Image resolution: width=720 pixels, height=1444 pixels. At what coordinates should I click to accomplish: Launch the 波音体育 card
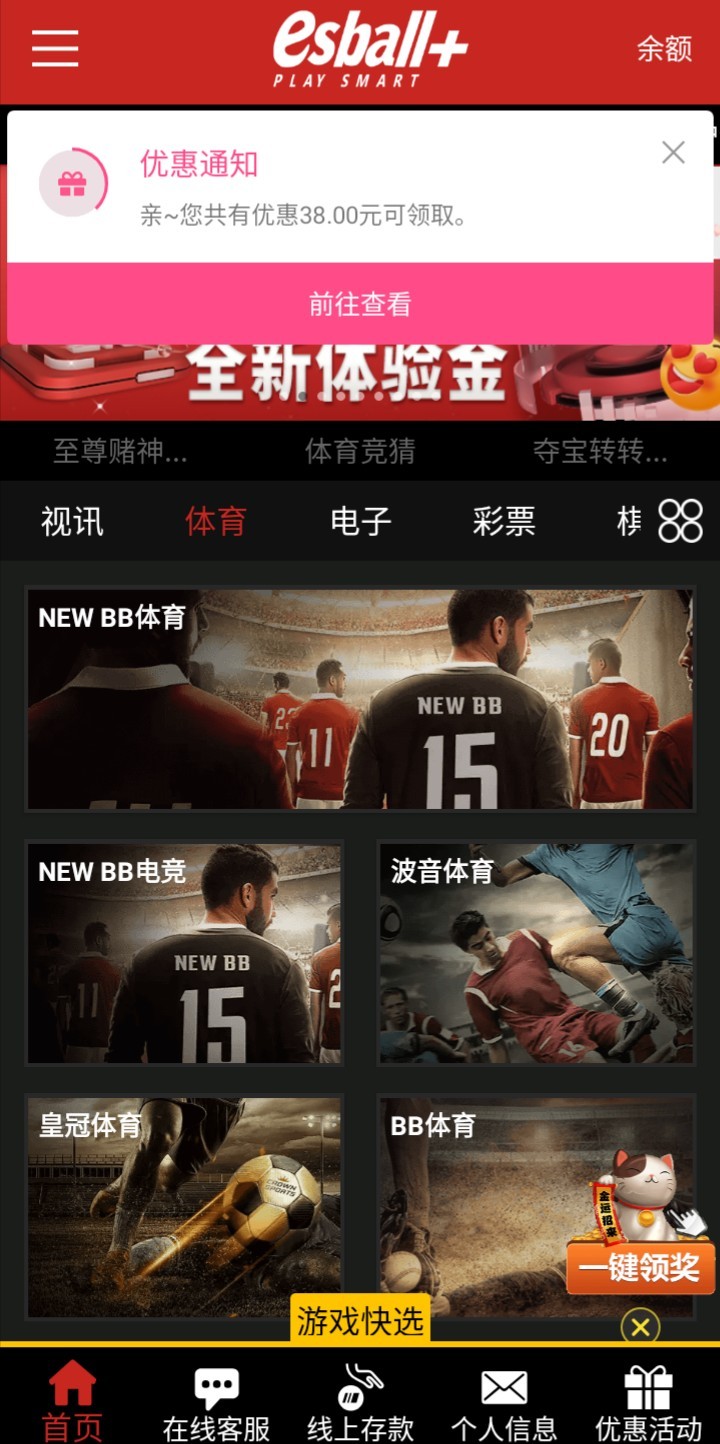(536, 953)
